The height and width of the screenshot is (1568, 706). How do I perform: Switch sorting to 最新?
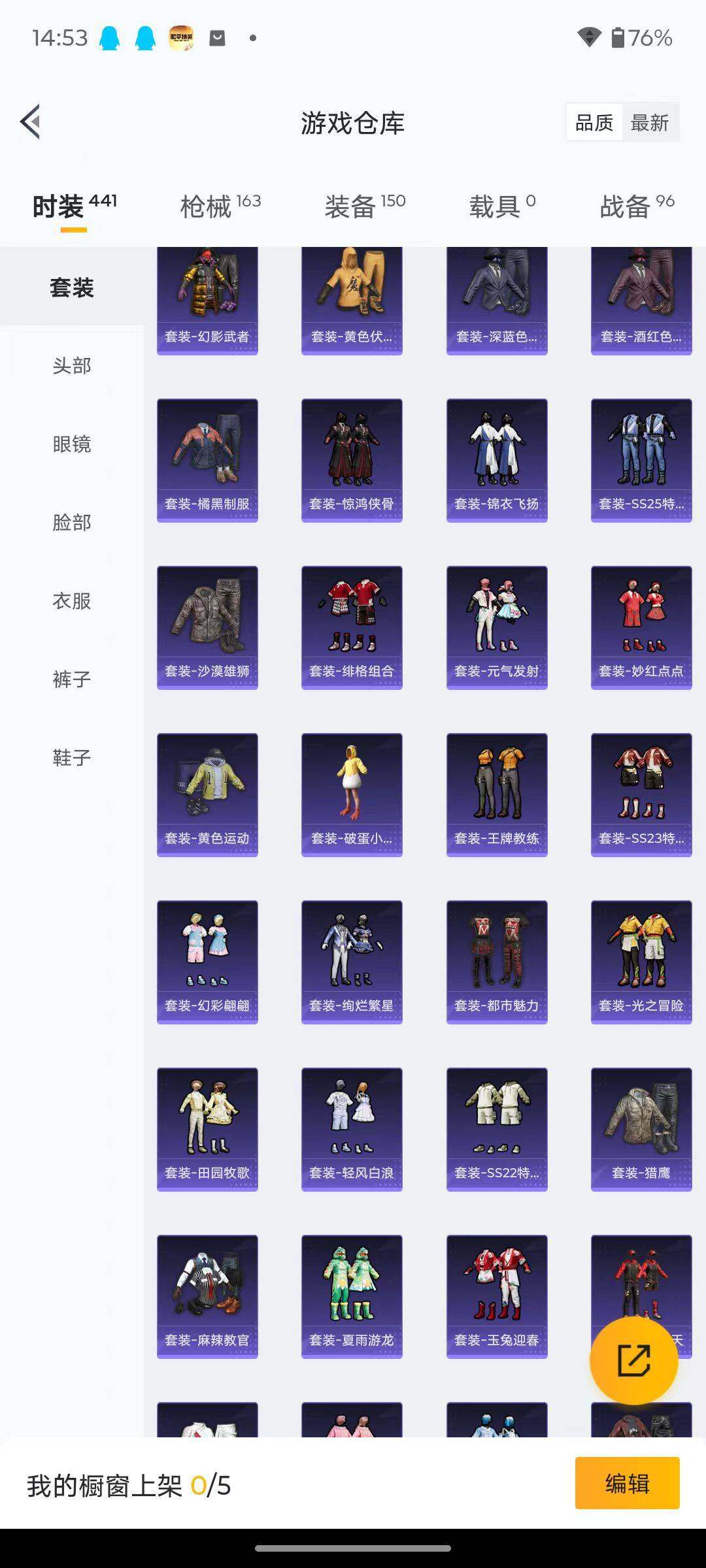tap(652, 122)
